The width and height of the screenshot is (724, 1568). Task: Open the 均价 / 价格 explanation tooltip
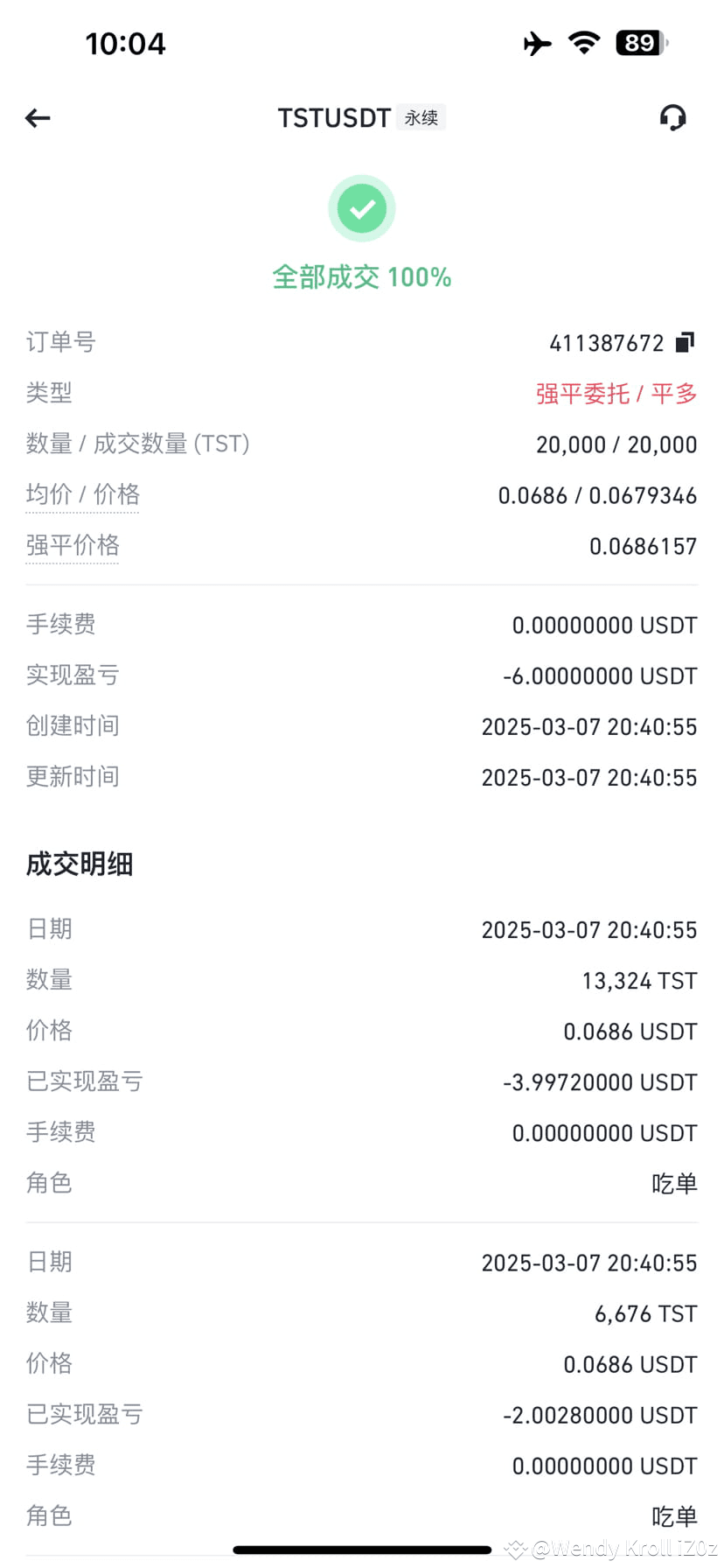(x=82, y=494)
